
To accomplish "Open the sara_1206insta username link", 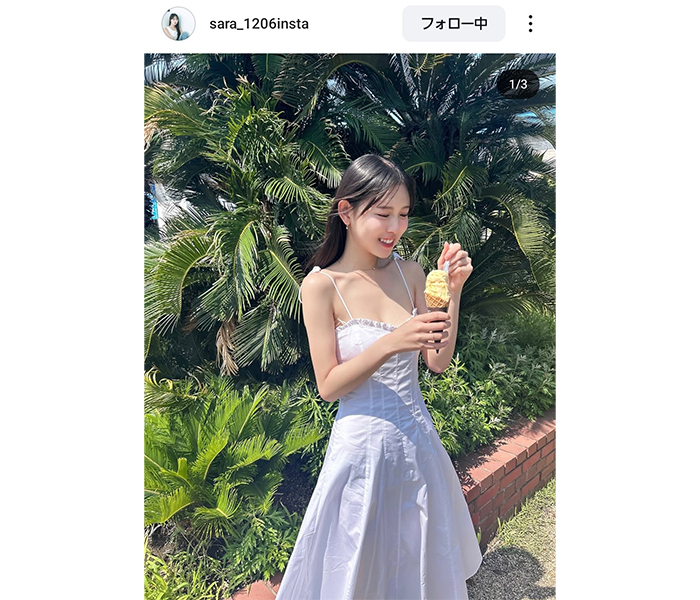I will pos(259,24).
